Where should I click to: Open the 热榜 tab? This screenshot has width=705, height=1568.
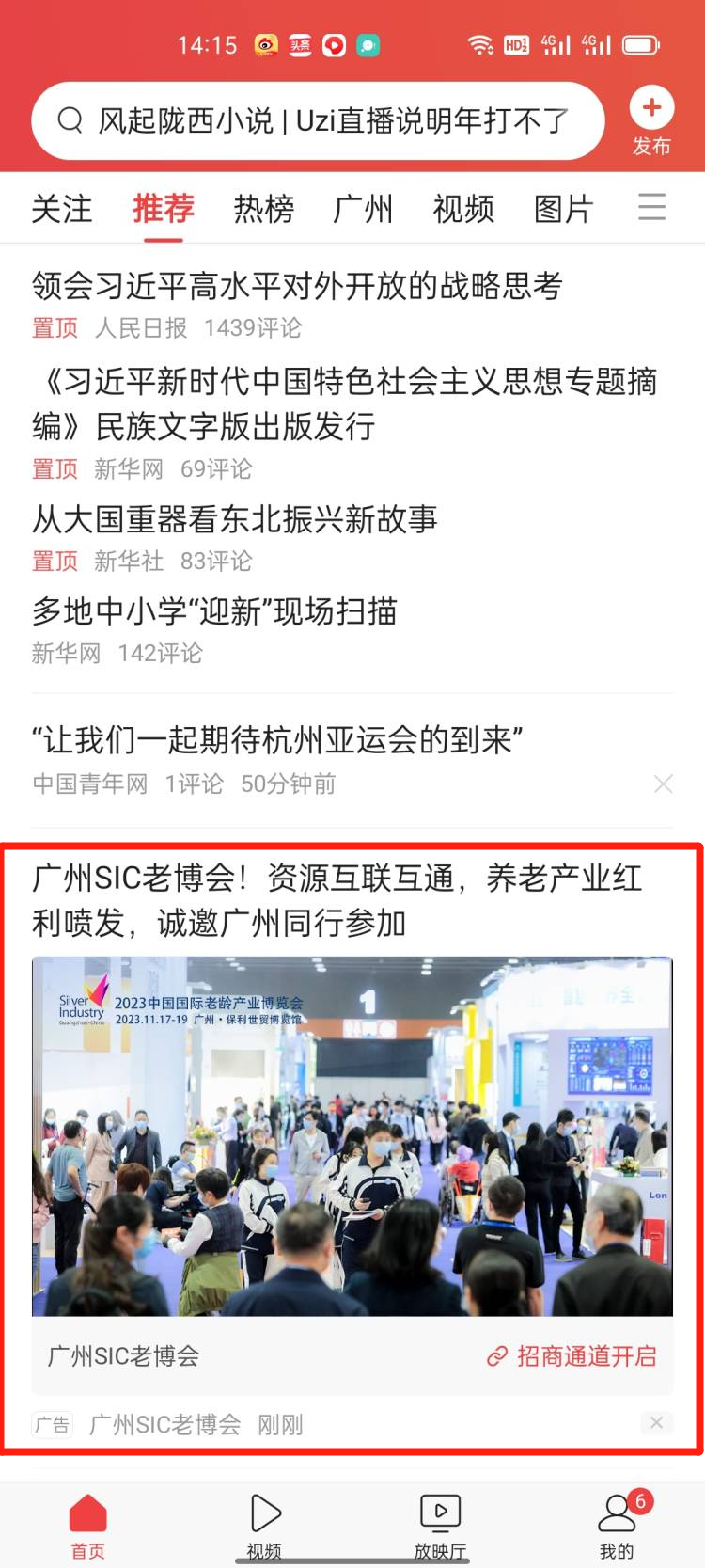coord(264,209)
